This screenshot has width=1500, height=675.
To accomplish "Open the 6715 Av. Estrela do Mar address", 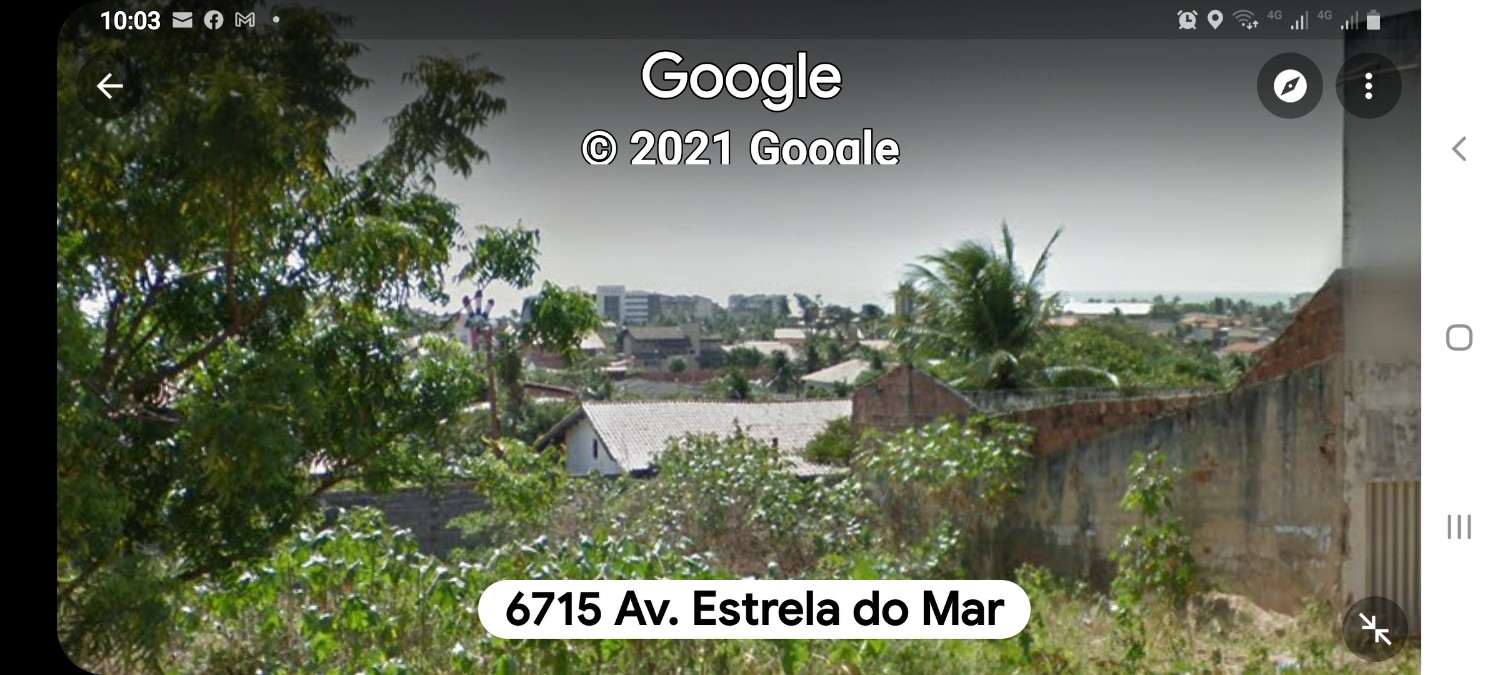I will coord(754,609).
